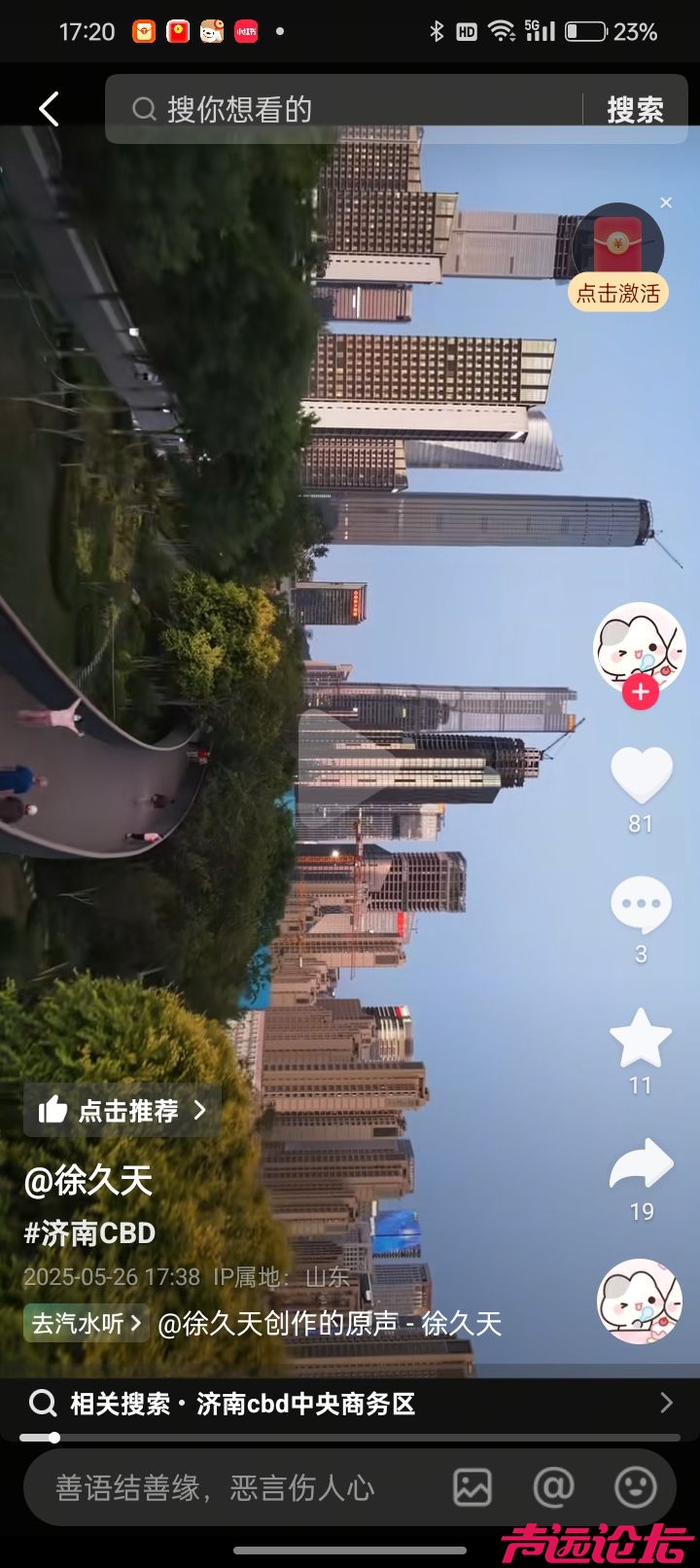Tap the '点击推荐' recommend chip
The height and width of the screenshot is (1568, 700).
122,1110
